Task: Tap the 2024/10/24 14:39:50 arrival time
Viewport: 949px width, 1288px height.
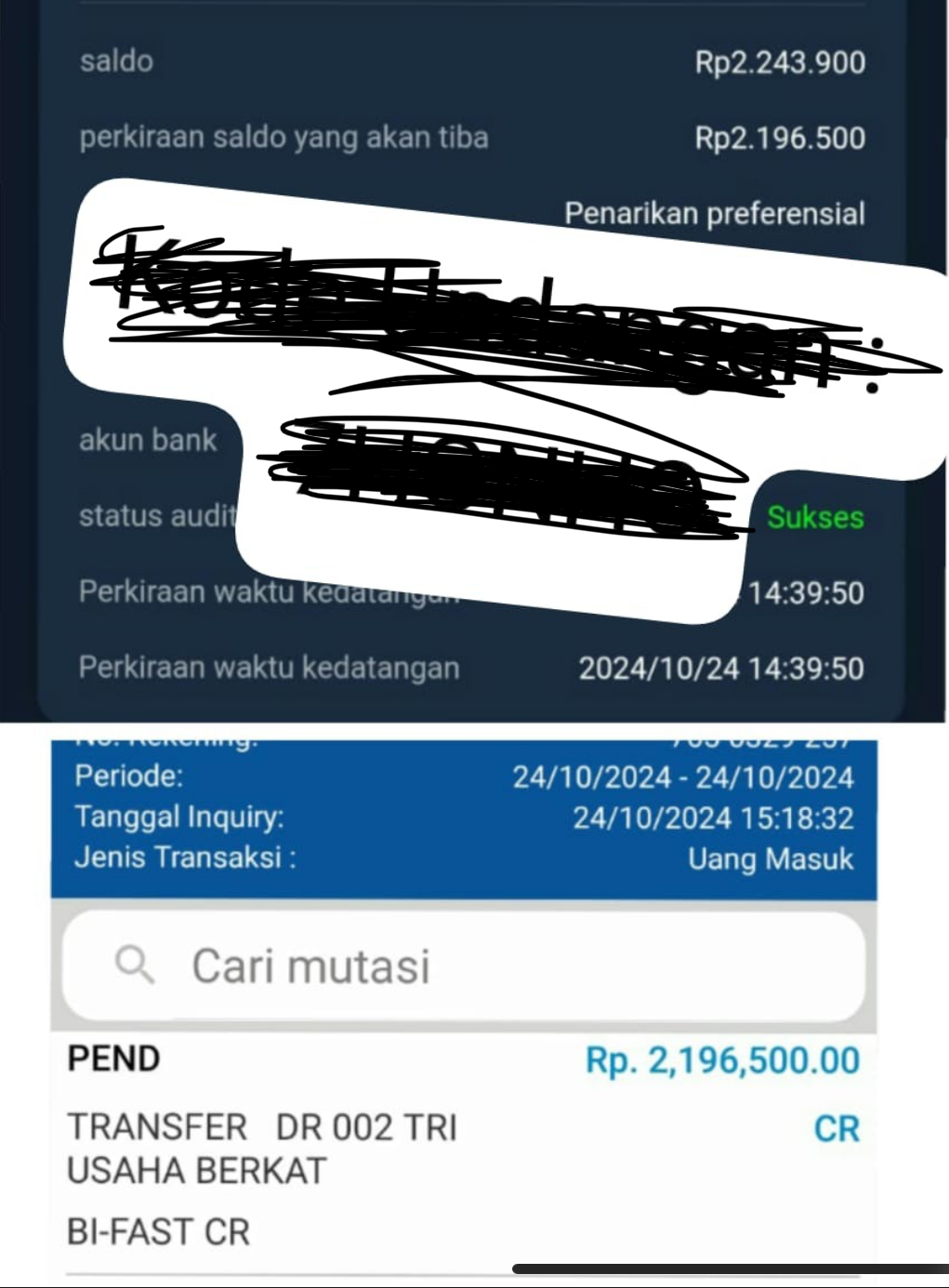Action: 721,668
